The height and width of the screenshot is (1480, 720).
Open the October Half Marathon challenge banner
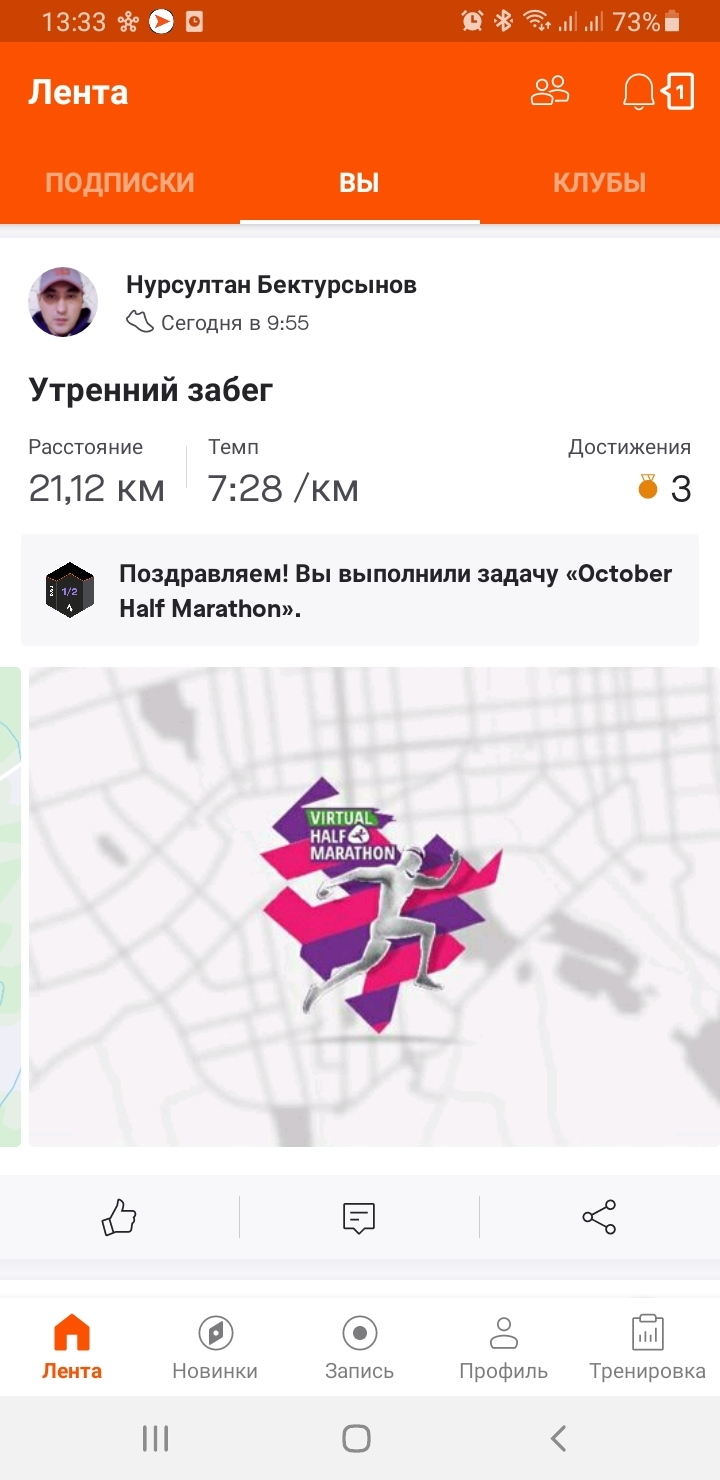click(359, 590)
